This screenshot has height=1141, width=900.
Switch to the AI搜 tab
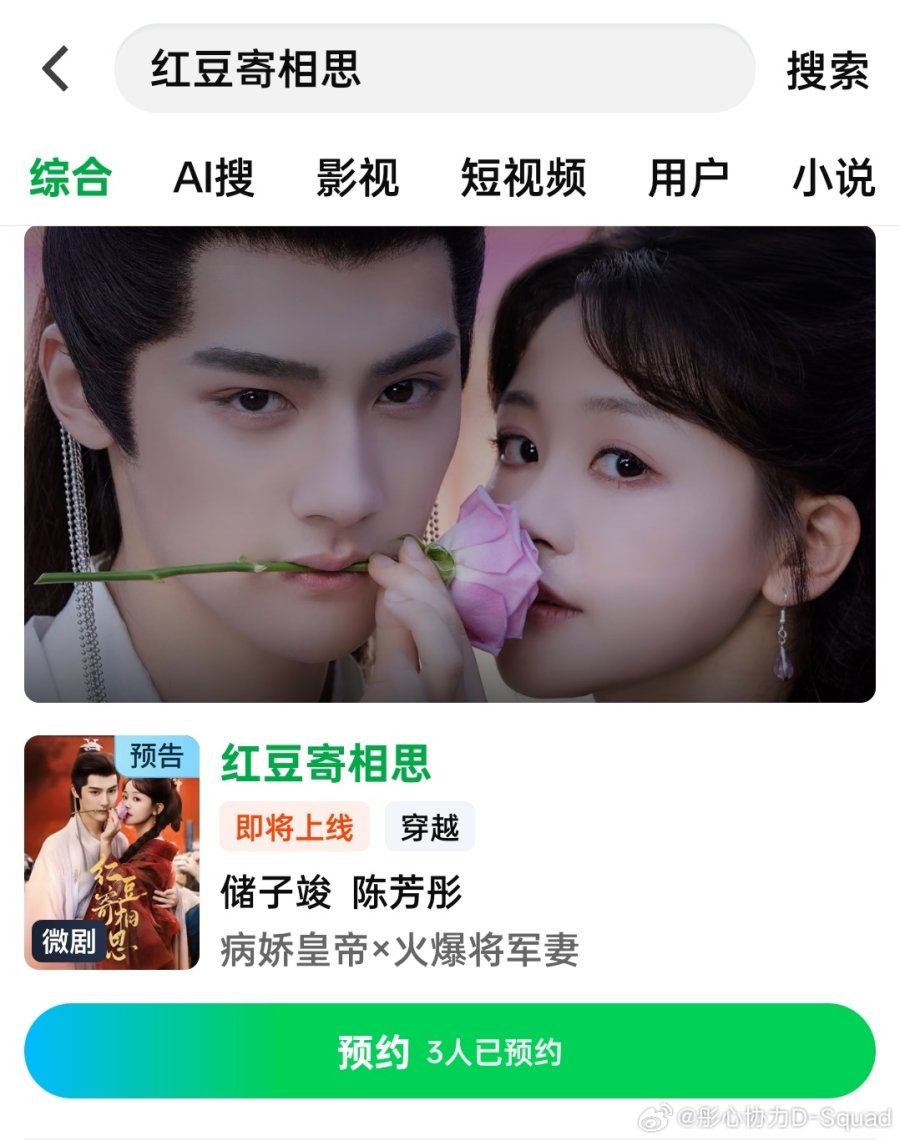pos(214,178)
